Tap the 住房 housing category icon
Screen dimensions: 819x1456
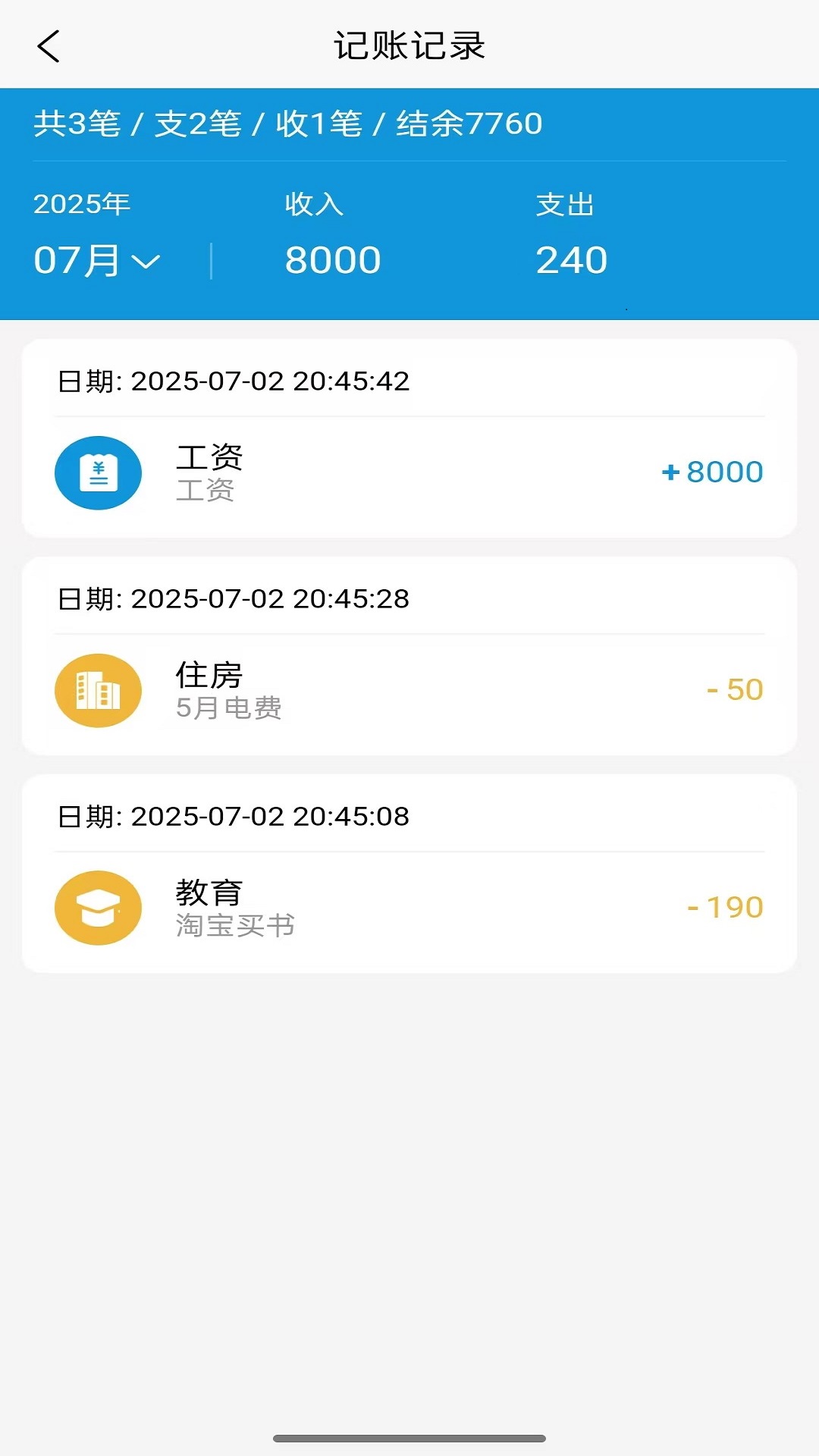point(97,691)
